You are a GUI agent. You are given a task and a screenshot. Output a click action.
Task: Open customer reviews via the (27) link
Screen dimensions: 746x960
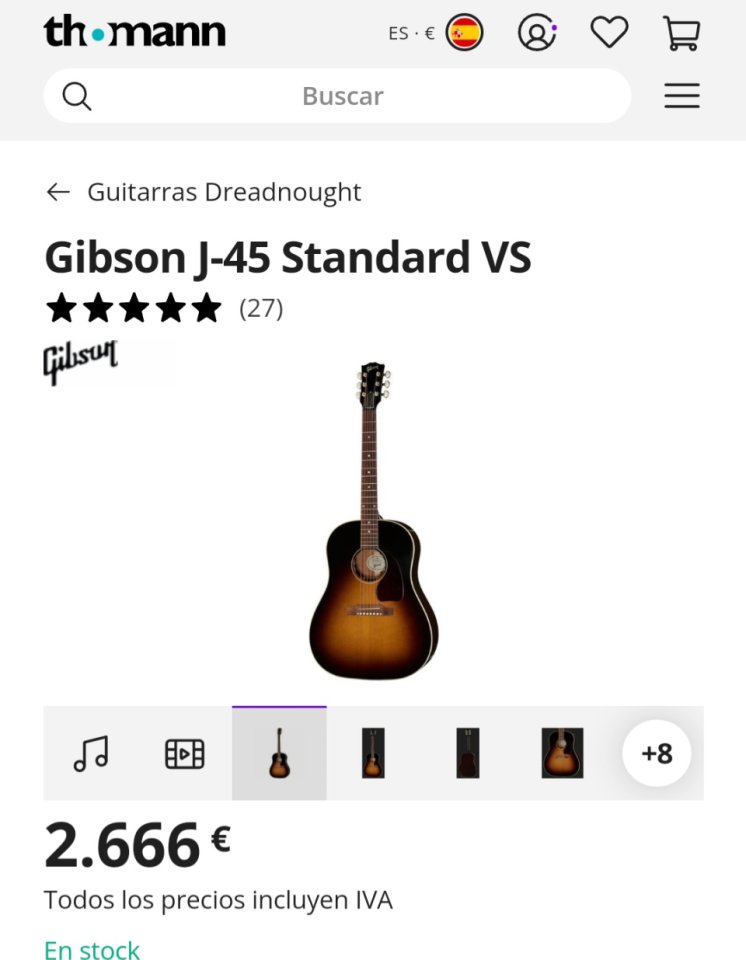(x=258, y=310)
